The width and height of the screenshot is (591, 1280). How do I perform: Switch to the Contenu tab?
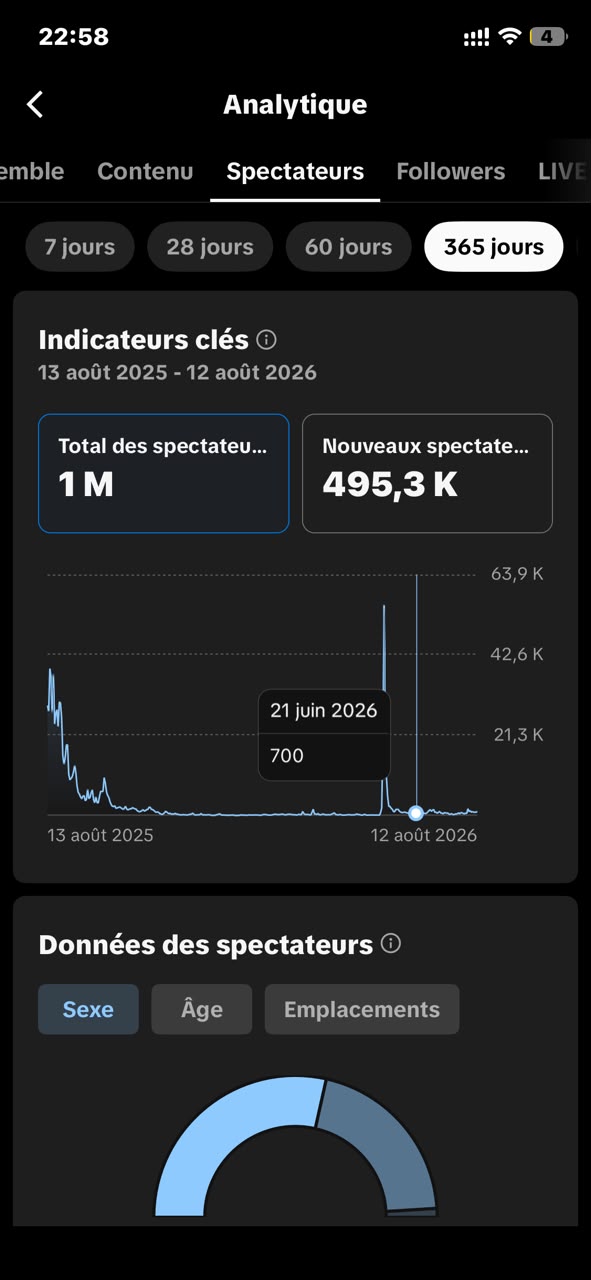click(145, 171)
